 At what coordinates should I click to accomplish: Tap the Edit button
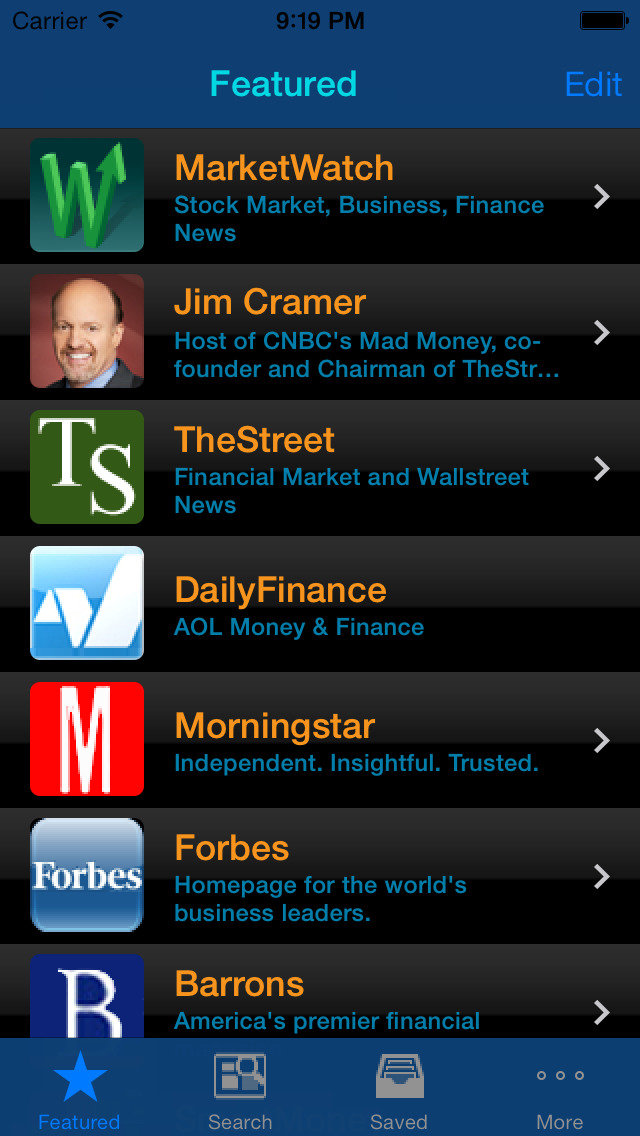pos(593,85)
